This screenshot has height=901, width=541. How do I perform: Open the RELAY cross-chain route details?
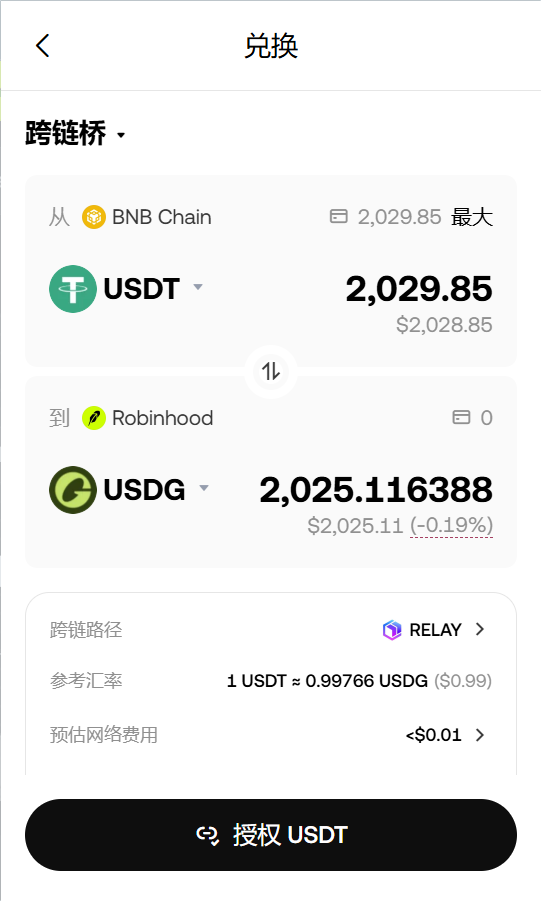[434, 630]
